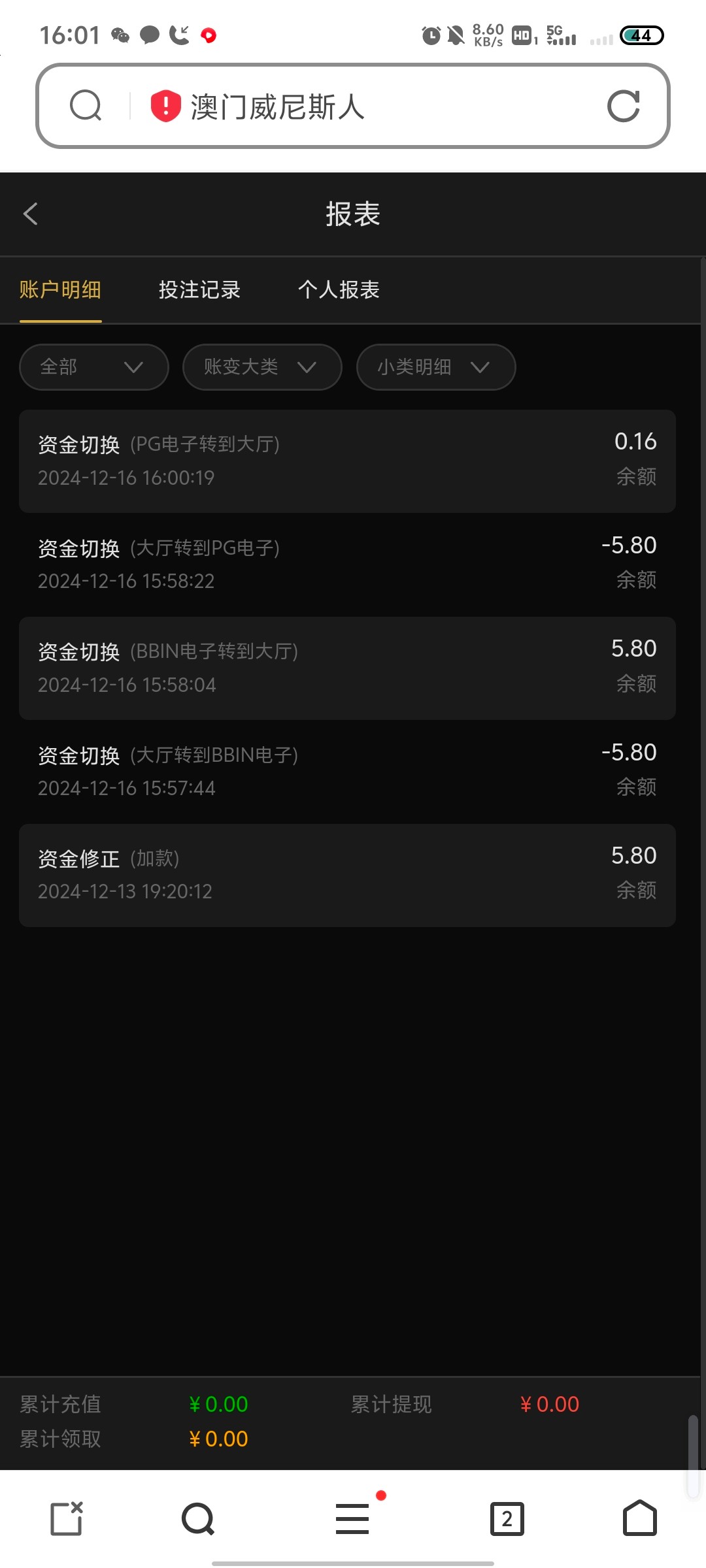The image size is (706, 1568).
Task: Go back from the 报表 page
Action: pyautogui.click(x=30, y=214)
